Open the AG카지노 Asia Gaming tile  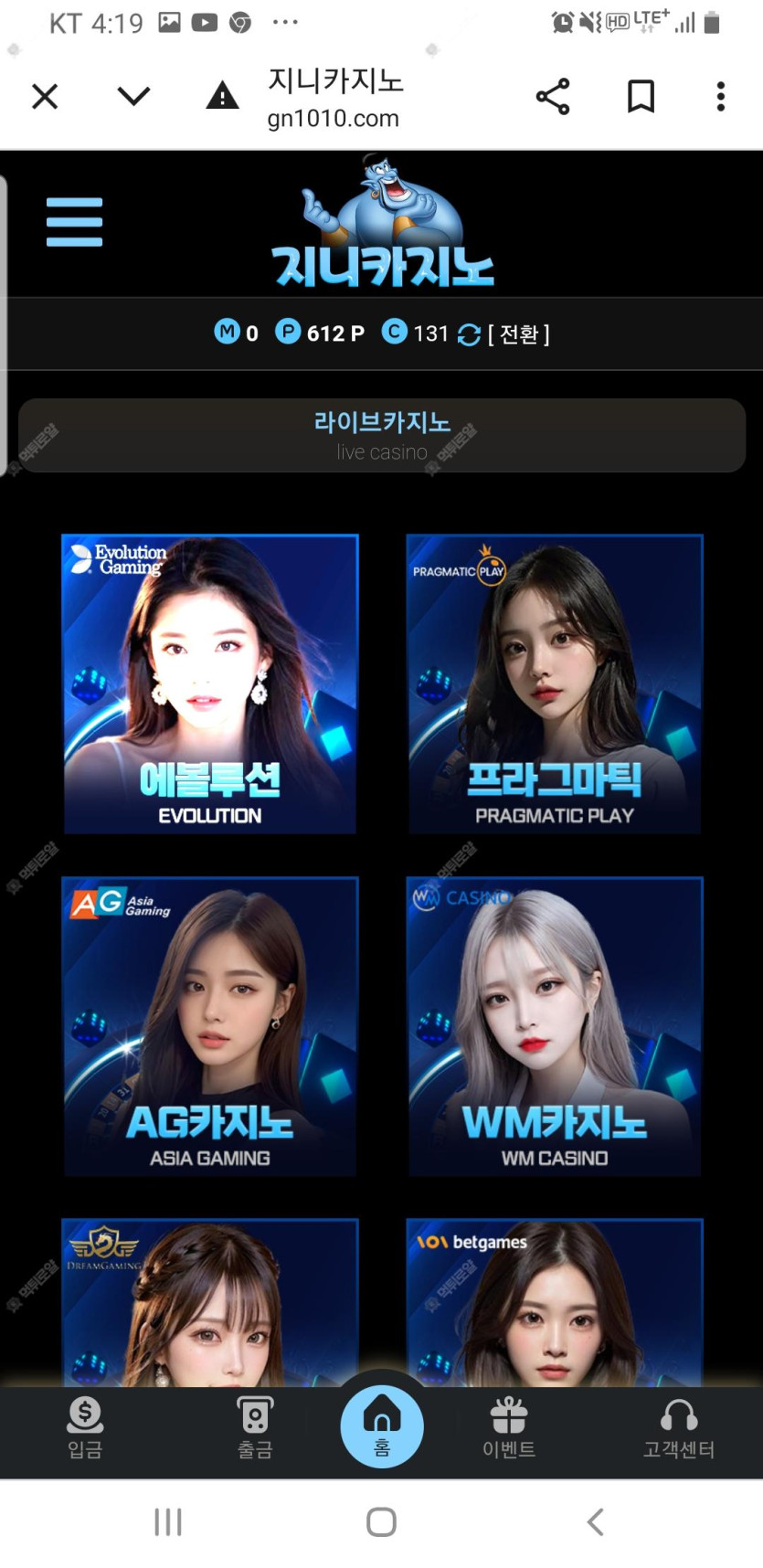209,1025
